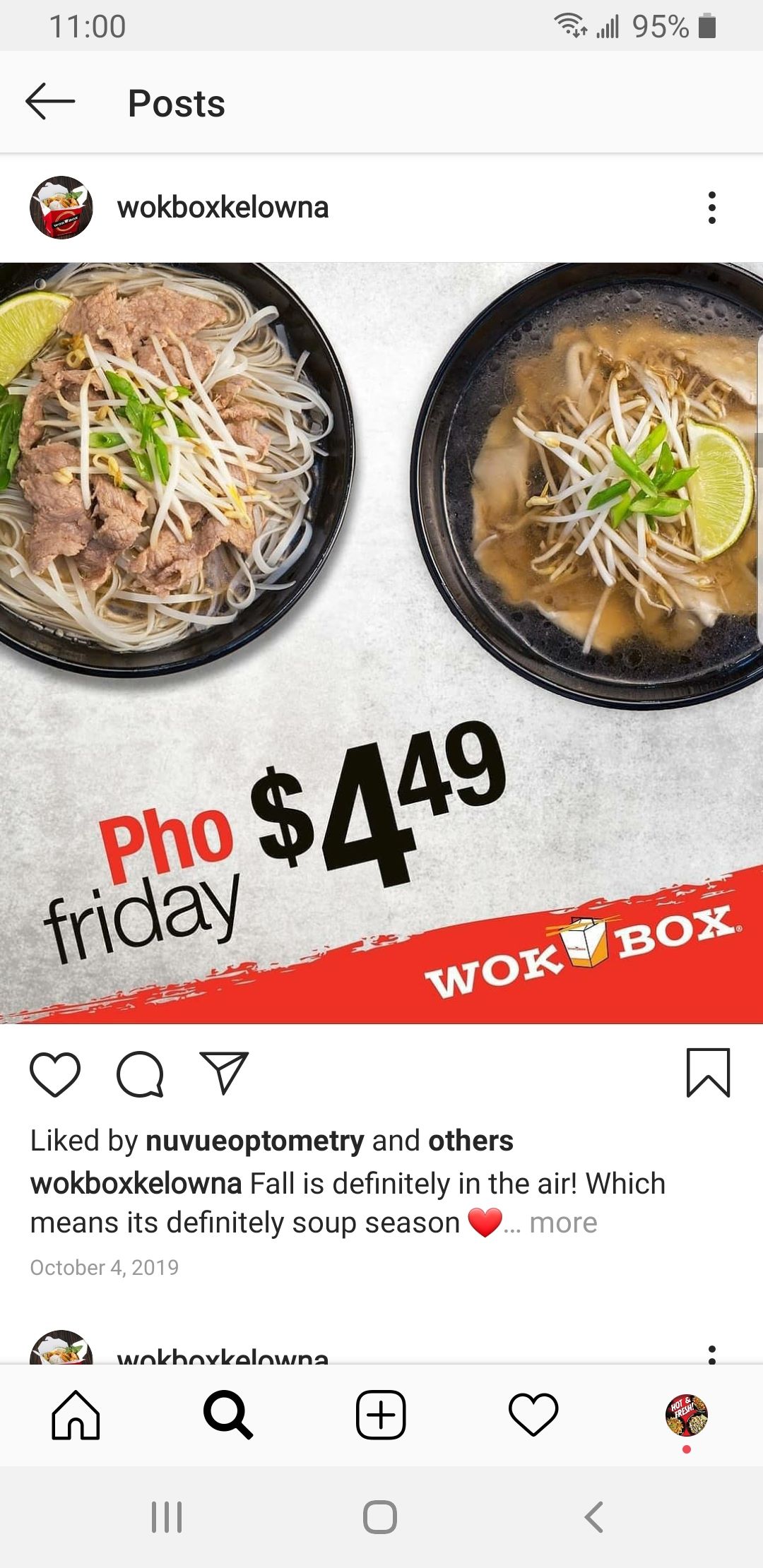Open your profile tab
The image size is (763, 1568).
tap(686, 1415)
